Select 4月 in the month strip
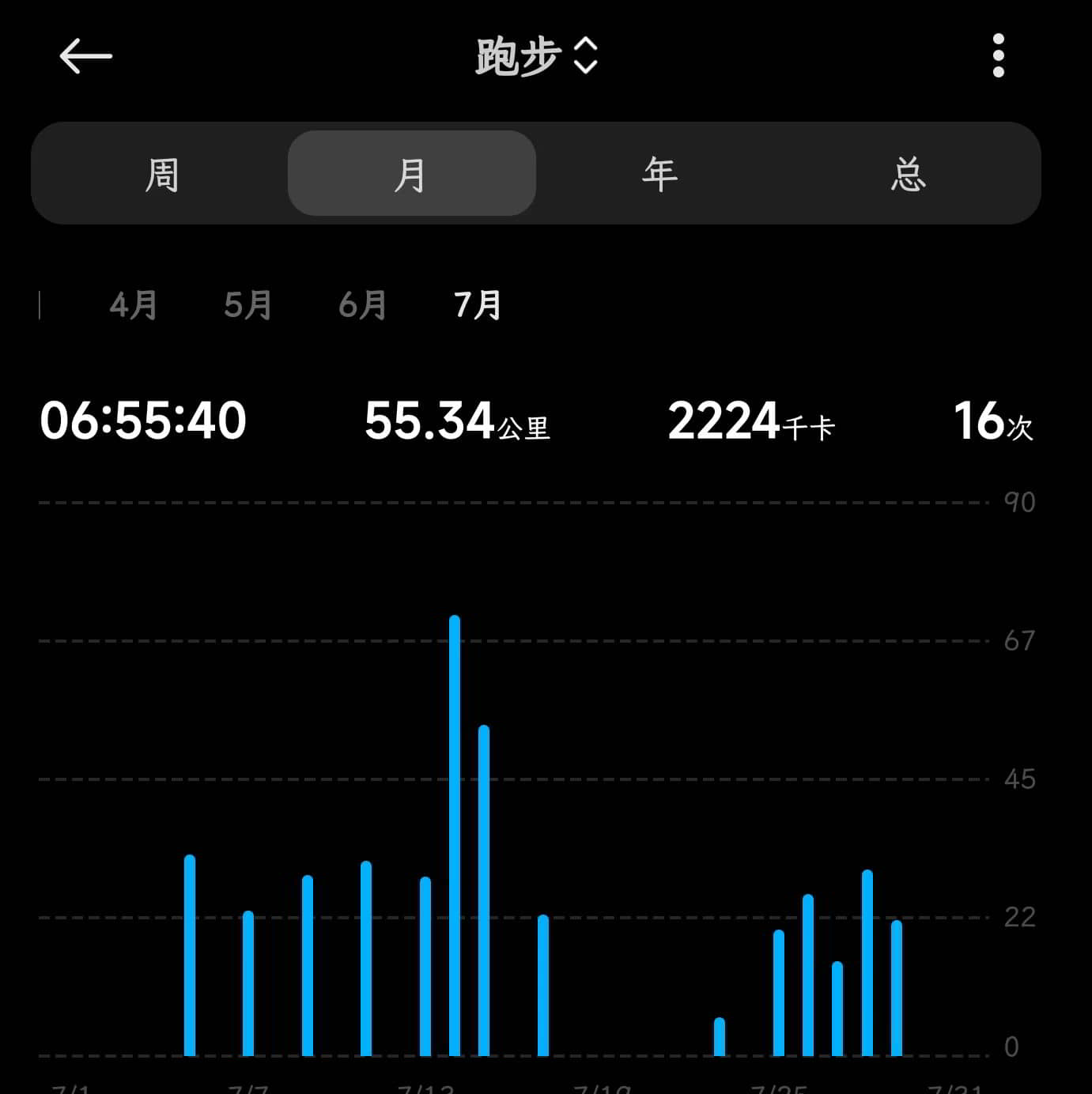 [x=133, y=305]
